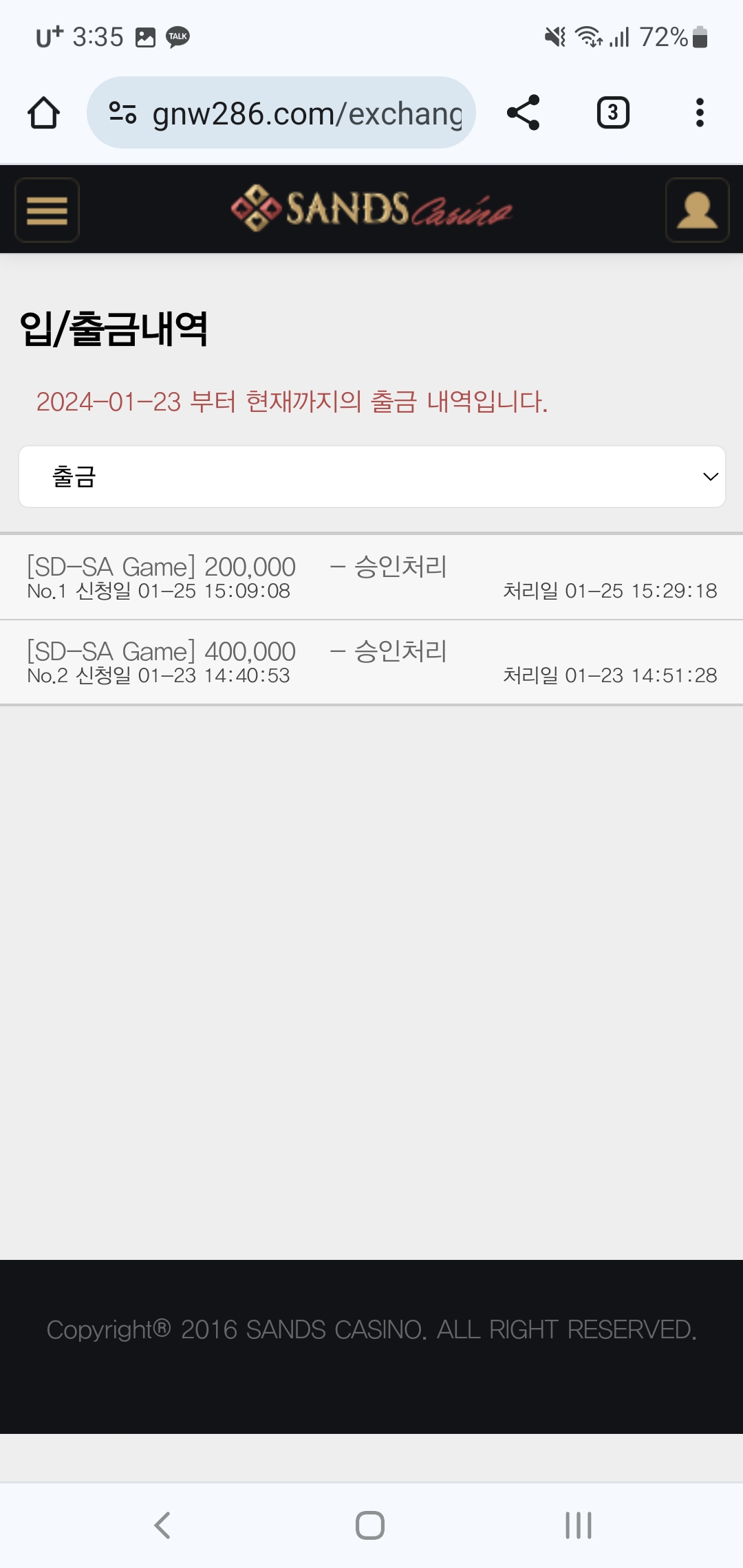Open site info icon in address bar
Image resolution: width=743 pixels, height=1568 pixels.
[123, 113]
